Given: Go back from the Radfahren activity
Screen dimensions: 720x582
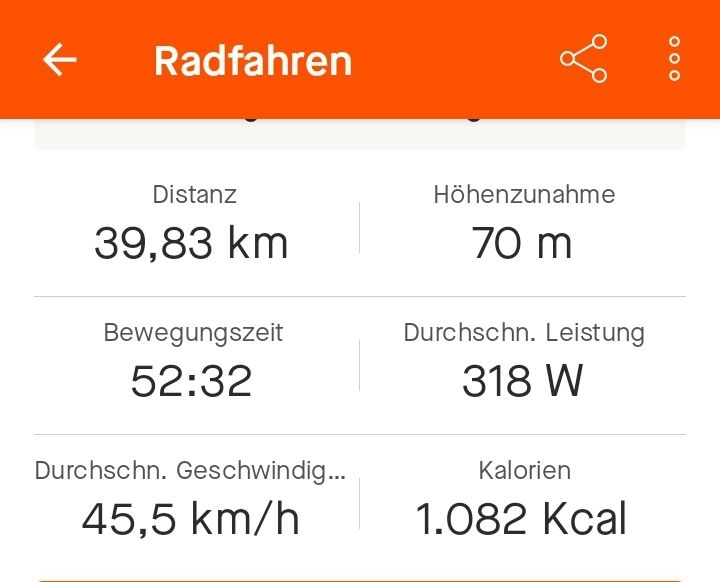Looking at the screenshot, I should [x=59, y=60].
